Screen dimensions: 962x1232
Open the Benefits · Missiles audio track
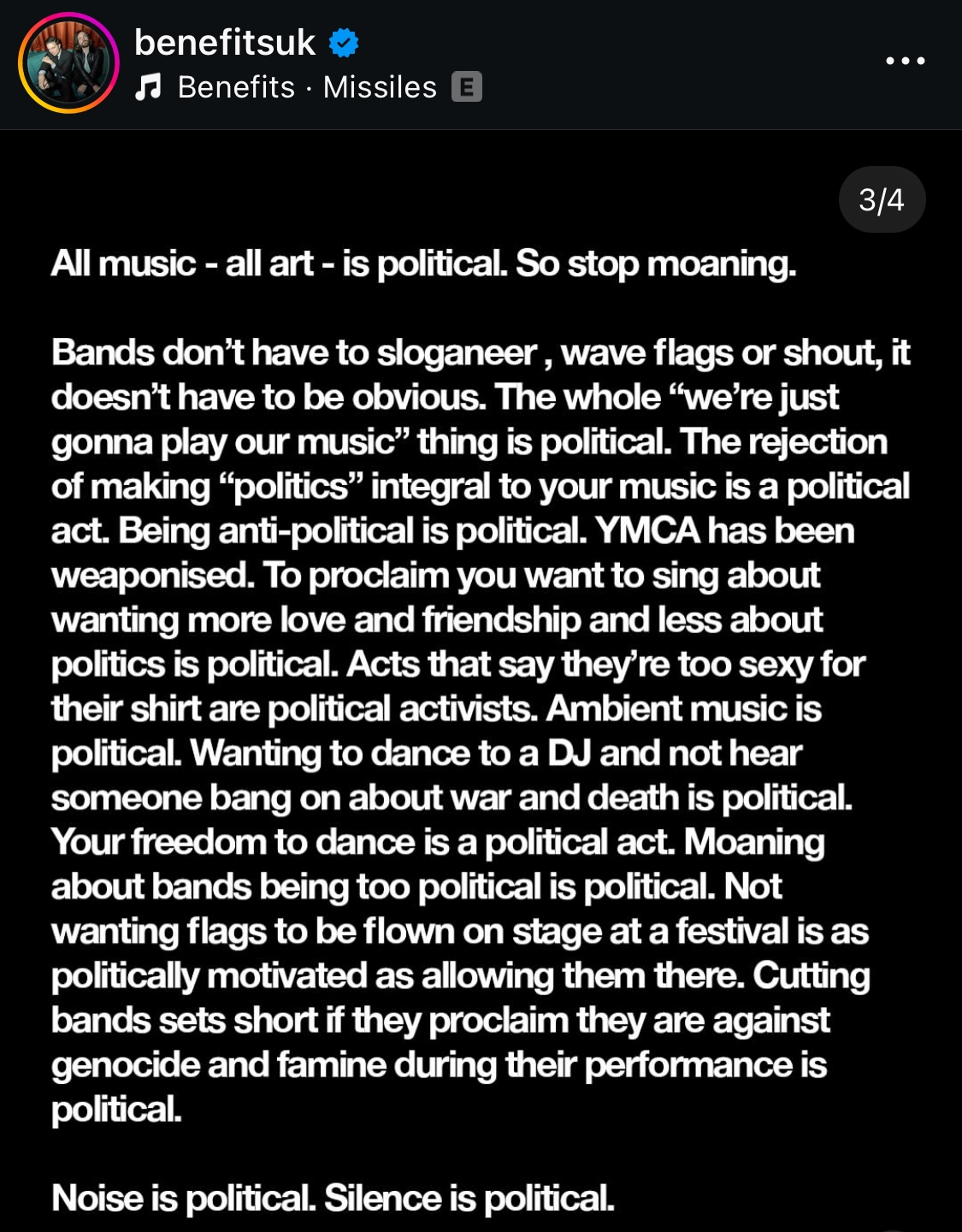[306, 87]
